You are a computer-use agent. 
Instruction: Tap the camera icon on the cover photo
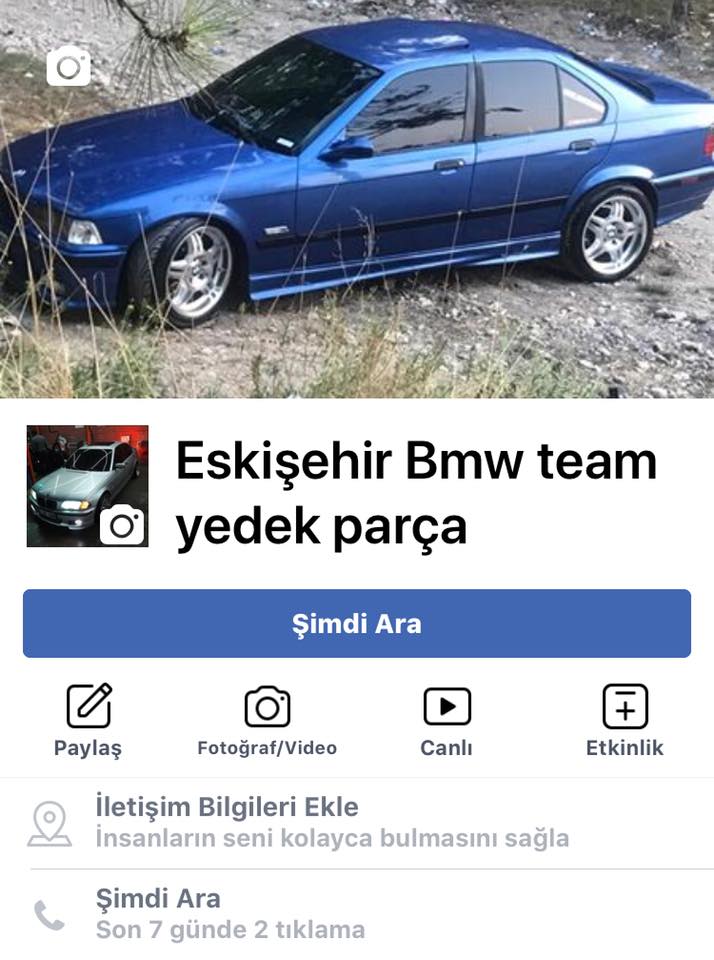click(x=69, y=66)
